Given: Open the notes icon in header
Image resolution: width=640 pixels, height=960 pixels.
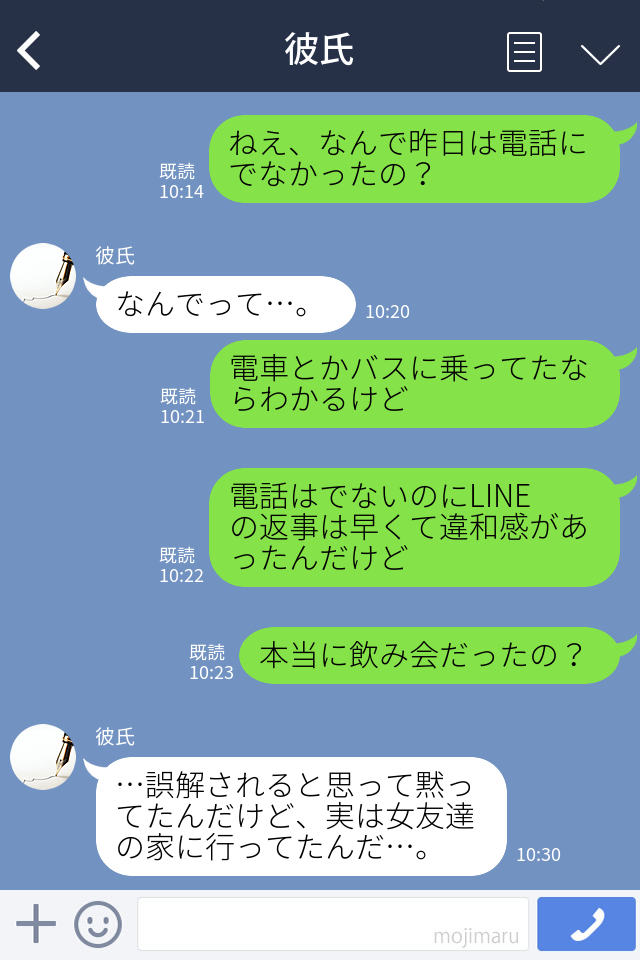Looking at the screenshot, I should [524, 52].
